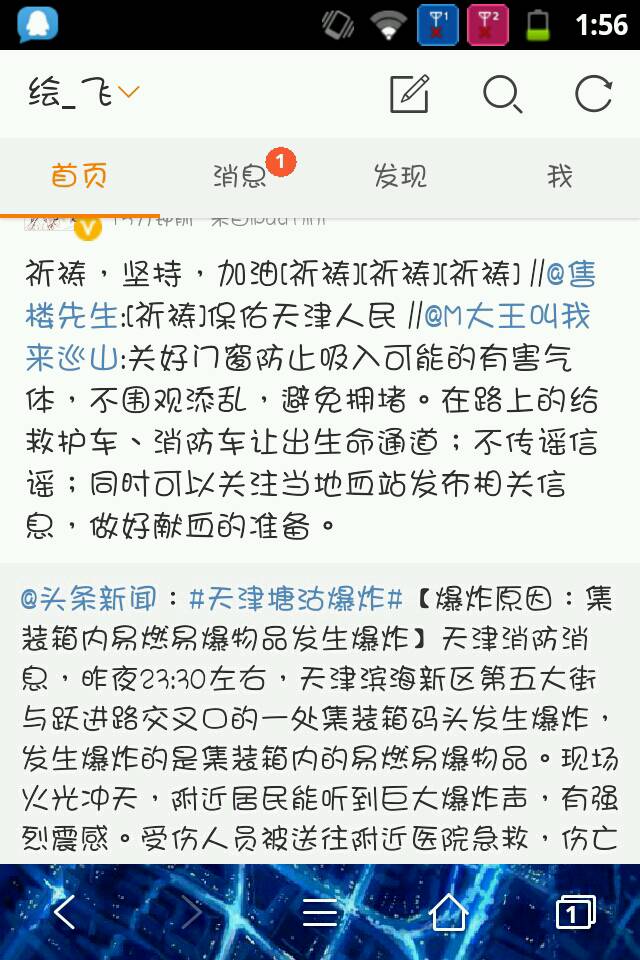Open the account dropdown next to 绘_飞
This screenshot has width=640, height=960.
pyautogui.click(x=128, y=93)
